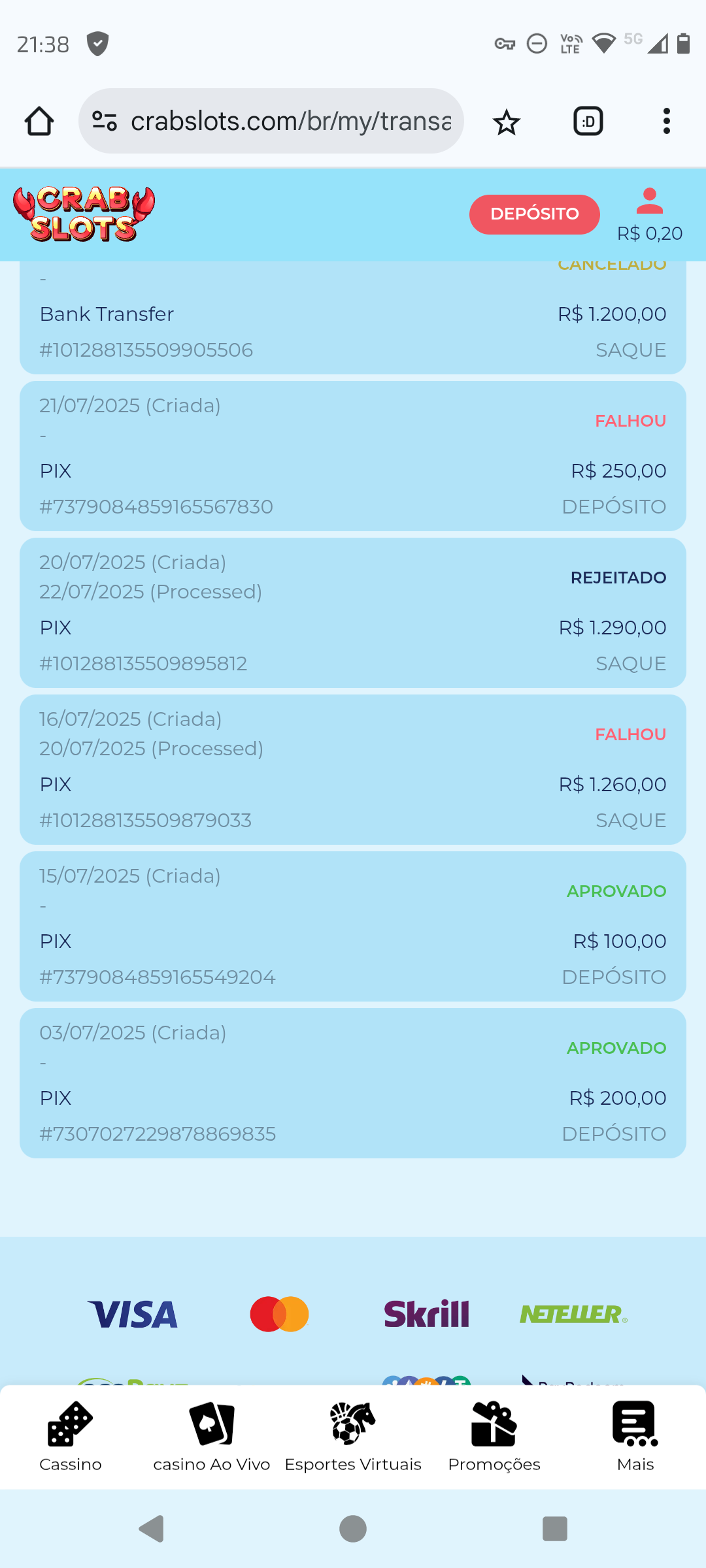Screen dimensions: 706x1568
Task: Go to Crab Slots home via logo
Action: pos(84,214)
